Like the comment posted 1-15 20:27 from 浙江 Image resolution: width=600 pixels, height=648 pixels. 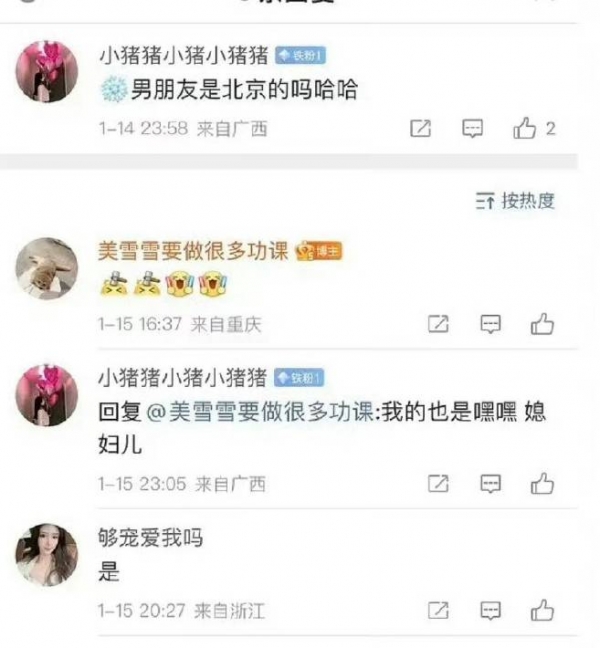(542, 609)
